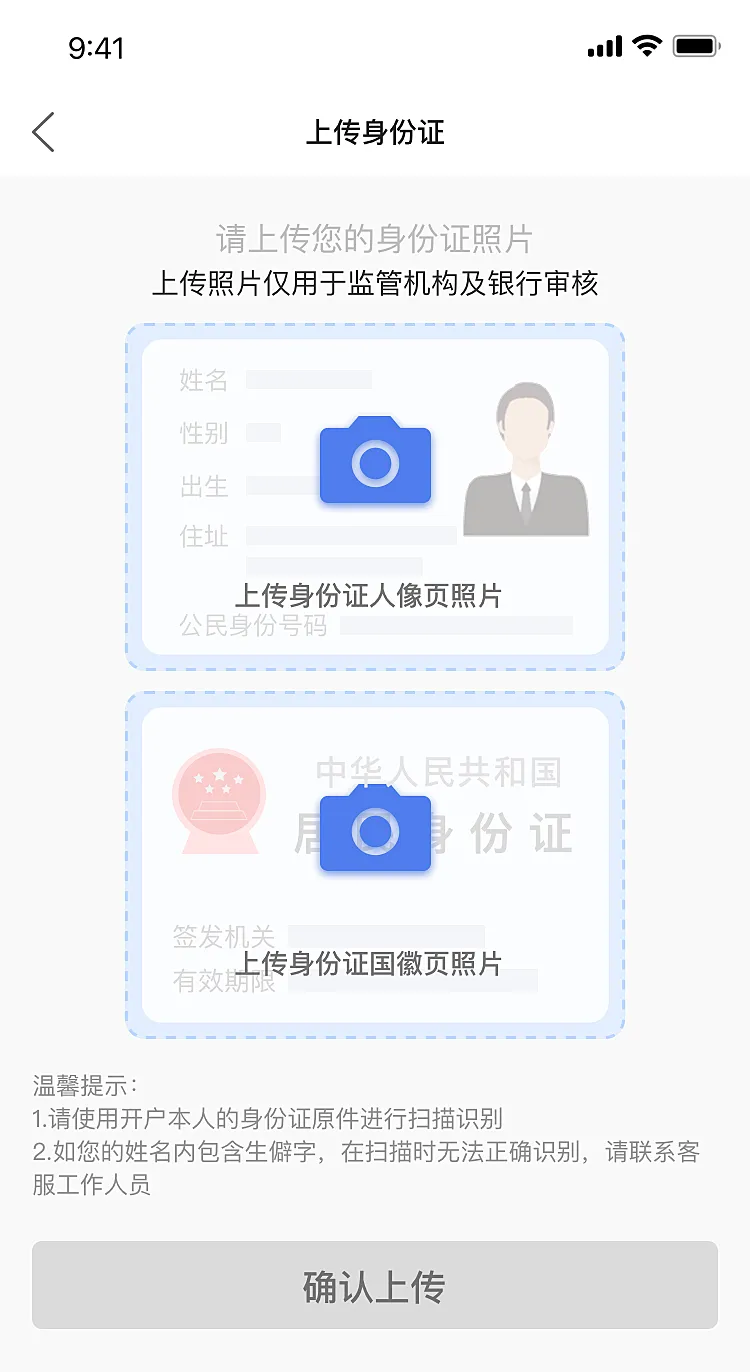Upload the ID card national emblem side photo
The width and height of the screenshot is (750, 1372).
click(x=375, y=831)
